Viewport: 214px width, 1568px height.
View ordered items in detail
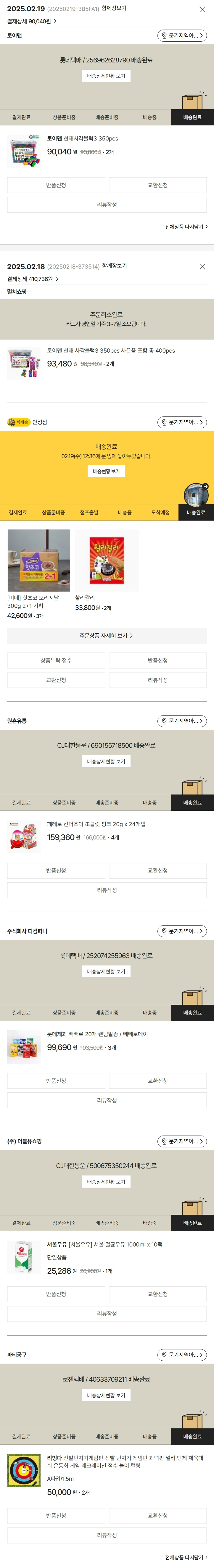[x=107, y=635]
